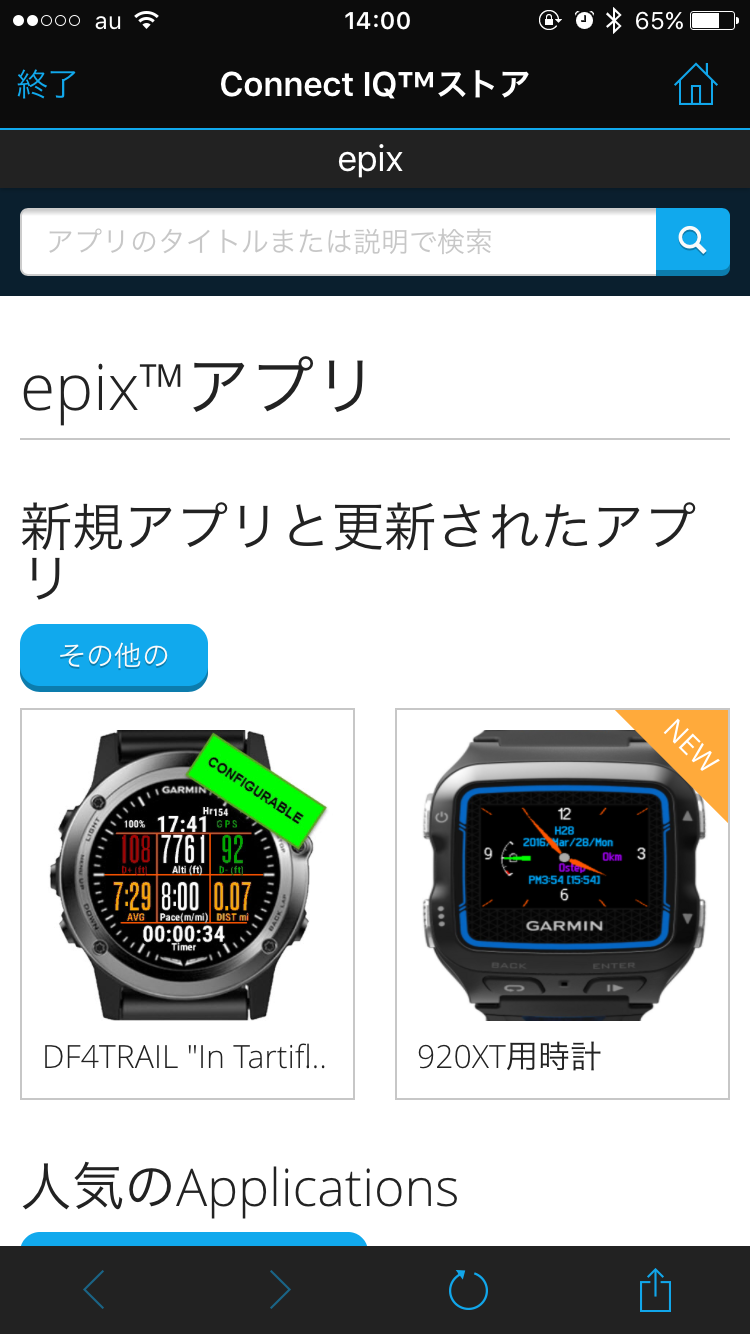Open the 920XT用時計 app card
Image resolution: width=750 pixels, height=1334 pixels.
[x=562, y=903]
